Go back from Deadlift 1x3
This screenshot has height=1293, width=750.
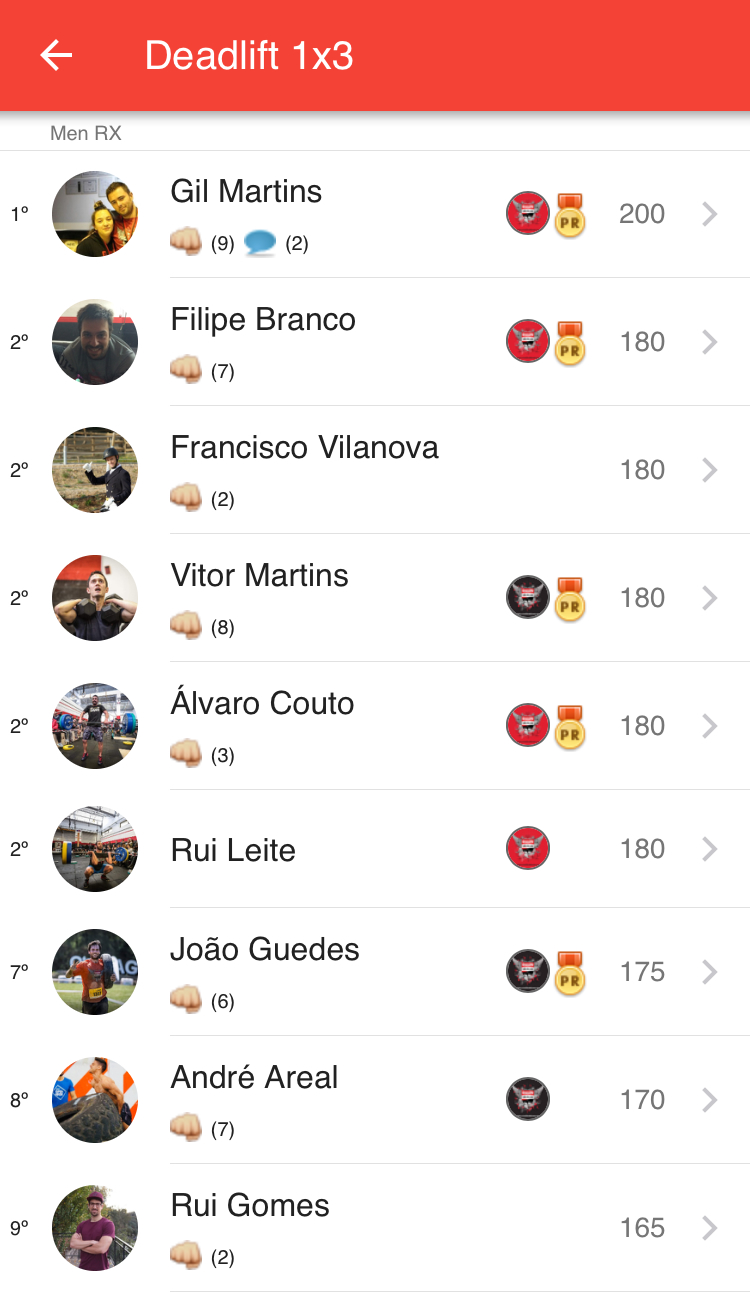click(x=56, y=56)
